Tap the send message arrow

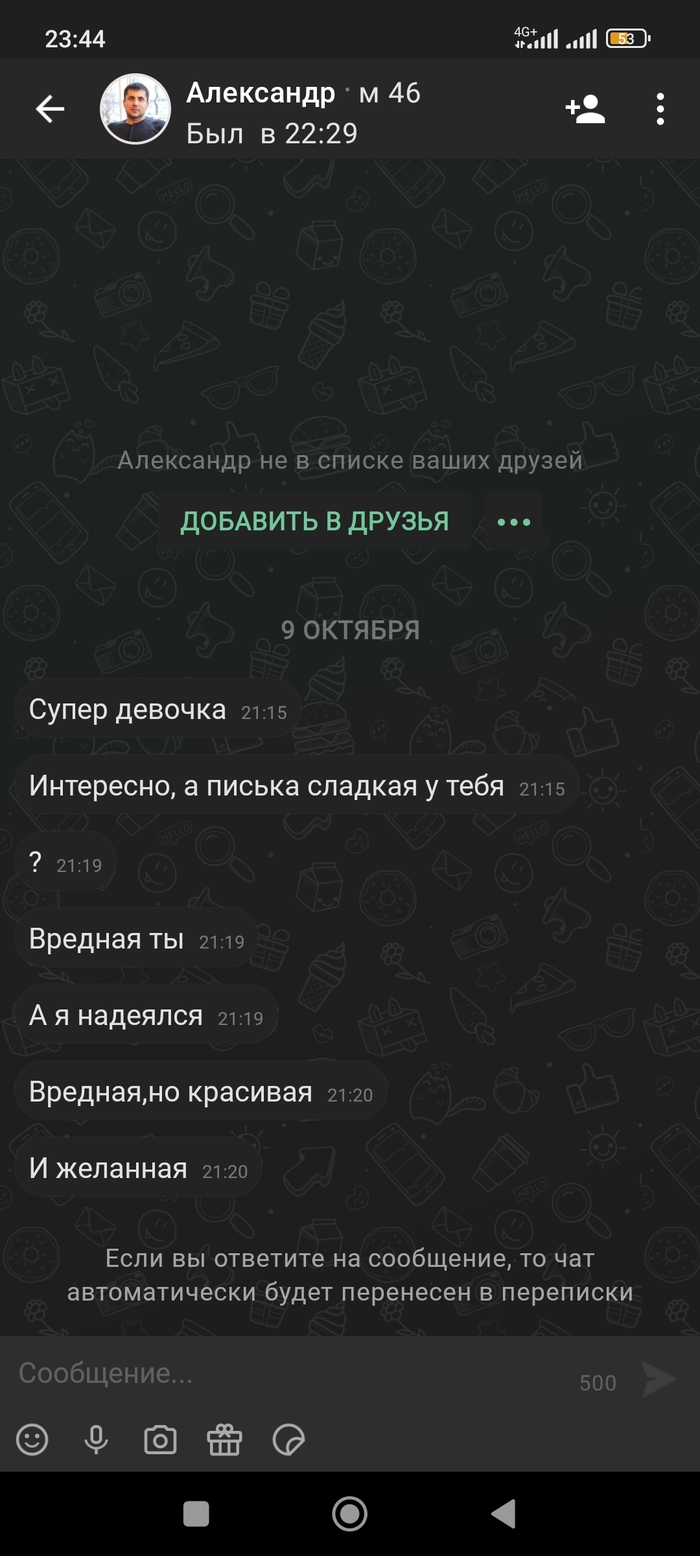pyautogui.click(x=658, y=1379)
